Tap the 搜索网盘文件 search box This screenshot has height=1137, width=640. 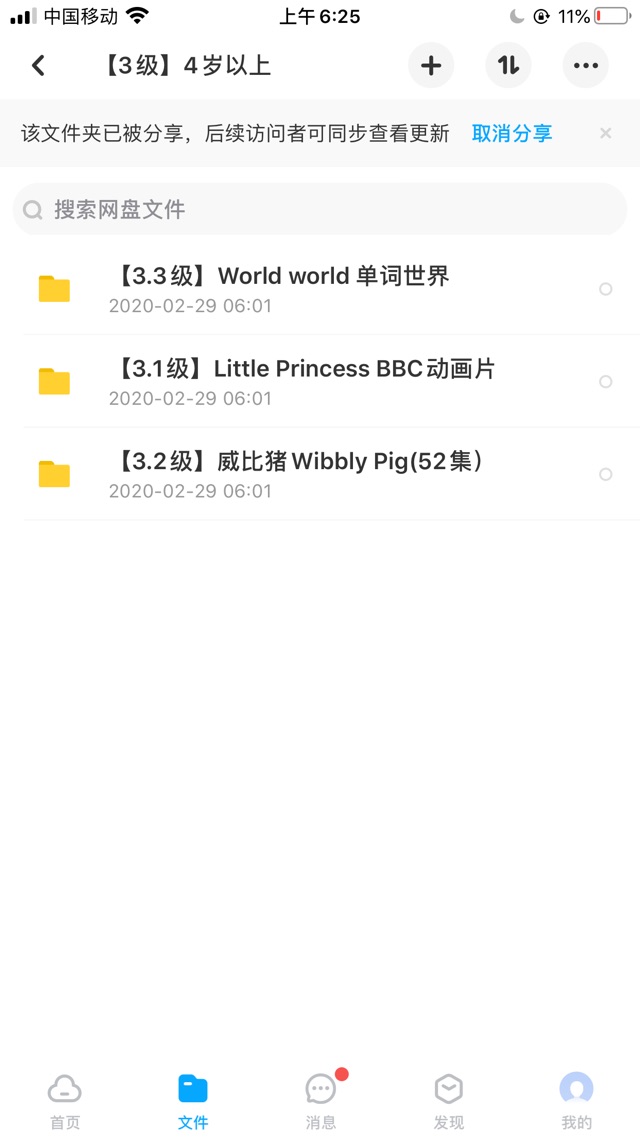(320, 210)
